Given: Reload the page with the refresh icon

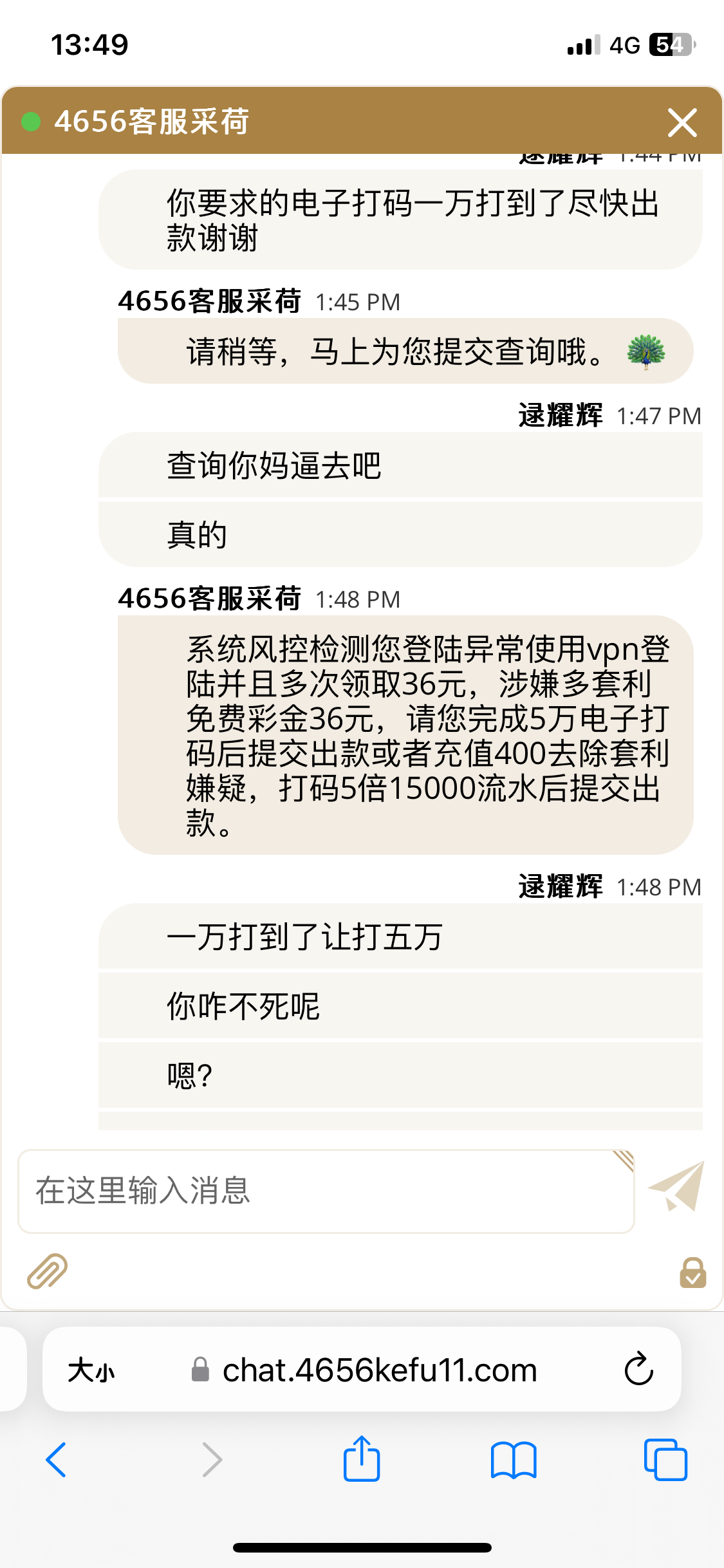Looking at the screenshot, I should coord(638,1369).
